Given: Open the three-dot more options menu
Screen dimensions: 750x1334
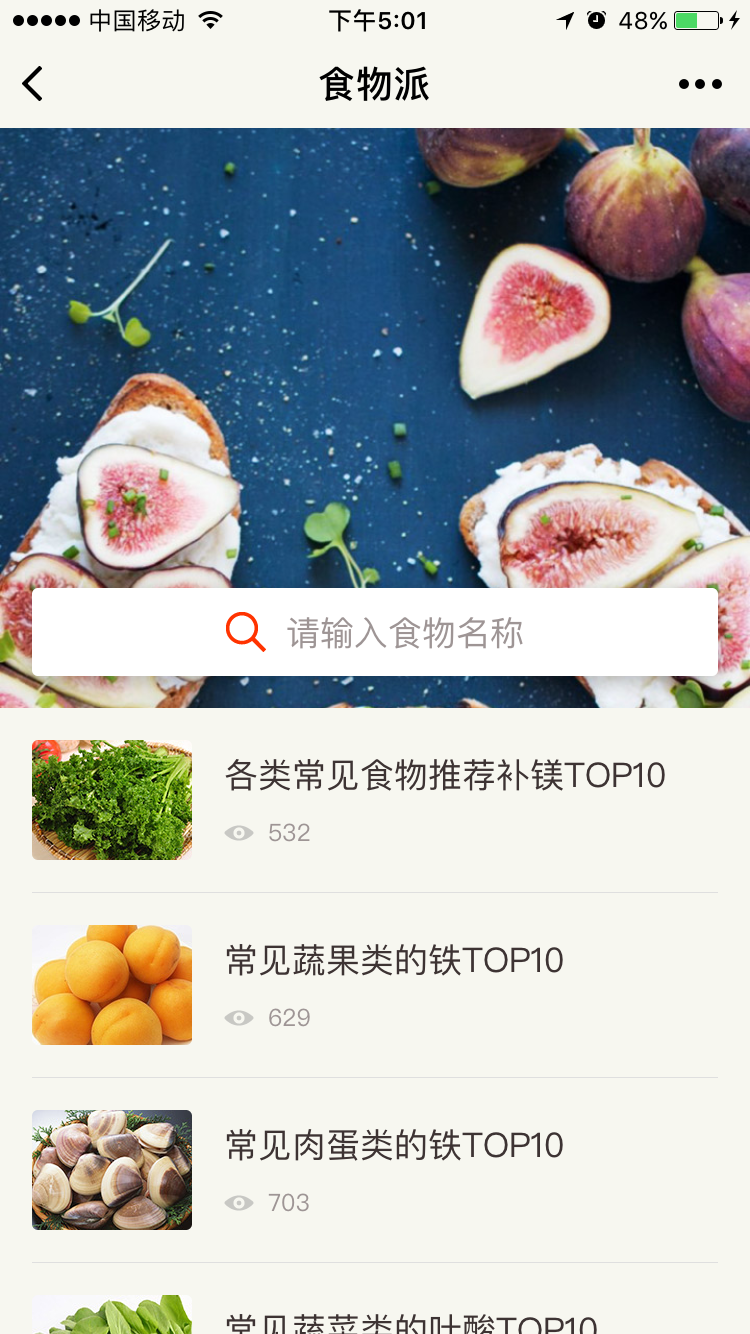Looking at the screenshot, I should coord(700,84).
